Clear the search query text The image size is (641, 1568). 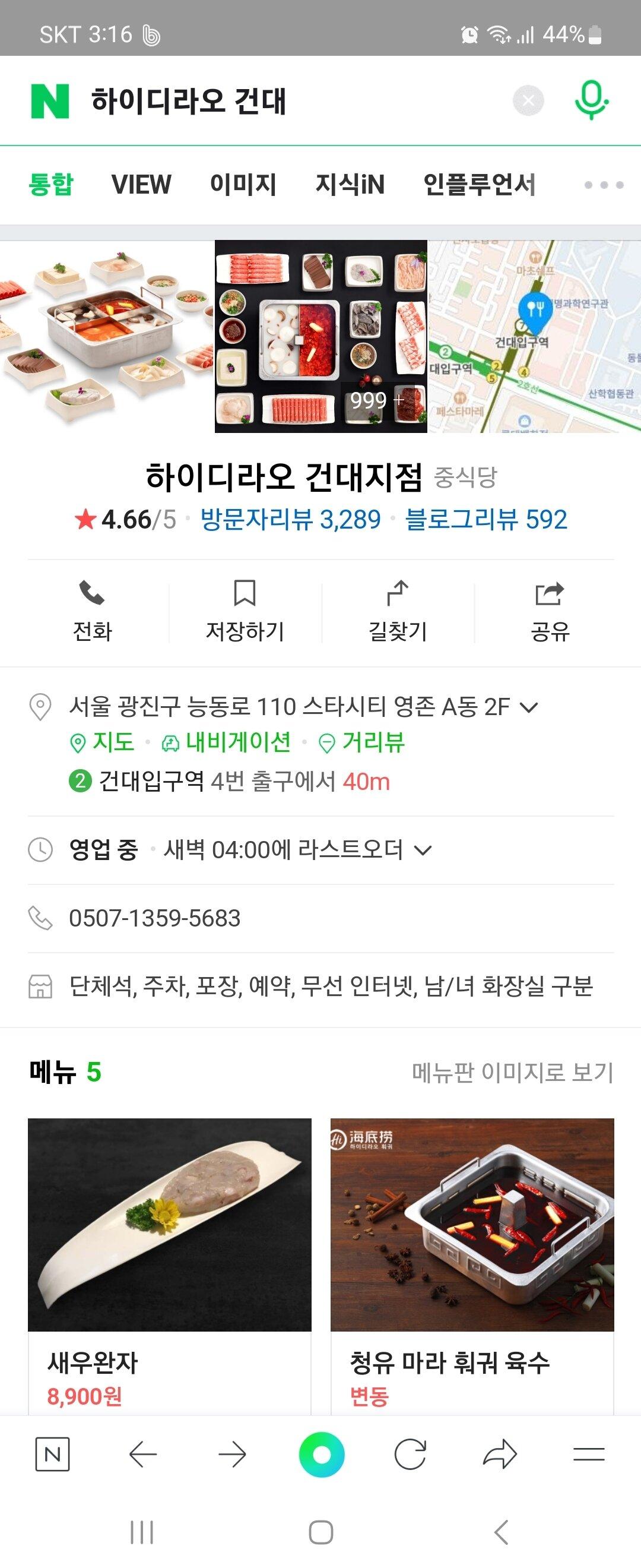[528, 101]
